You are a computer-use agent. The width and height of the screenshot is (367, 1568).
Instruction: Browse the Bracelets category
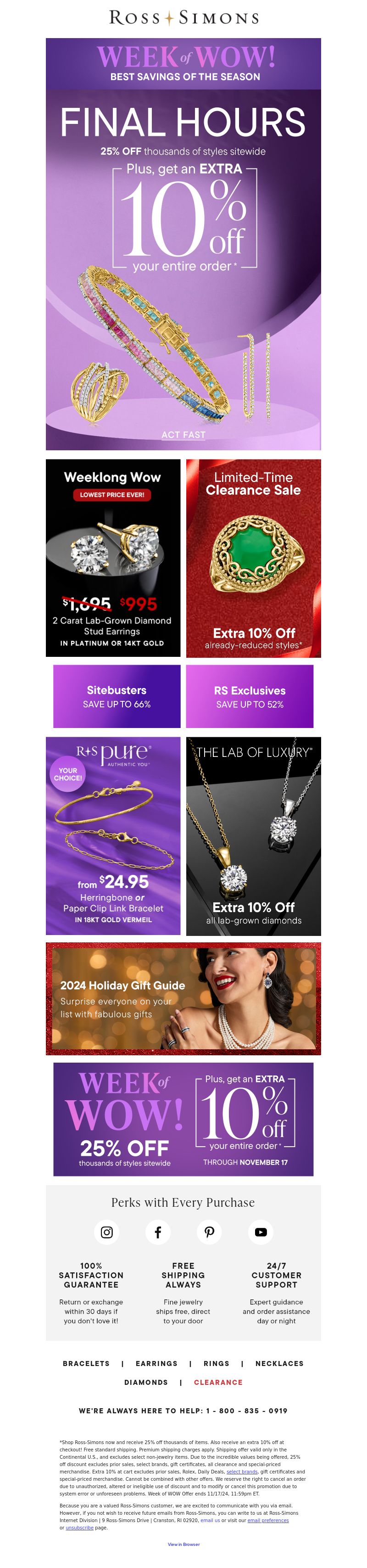(x=86, y=1363)
